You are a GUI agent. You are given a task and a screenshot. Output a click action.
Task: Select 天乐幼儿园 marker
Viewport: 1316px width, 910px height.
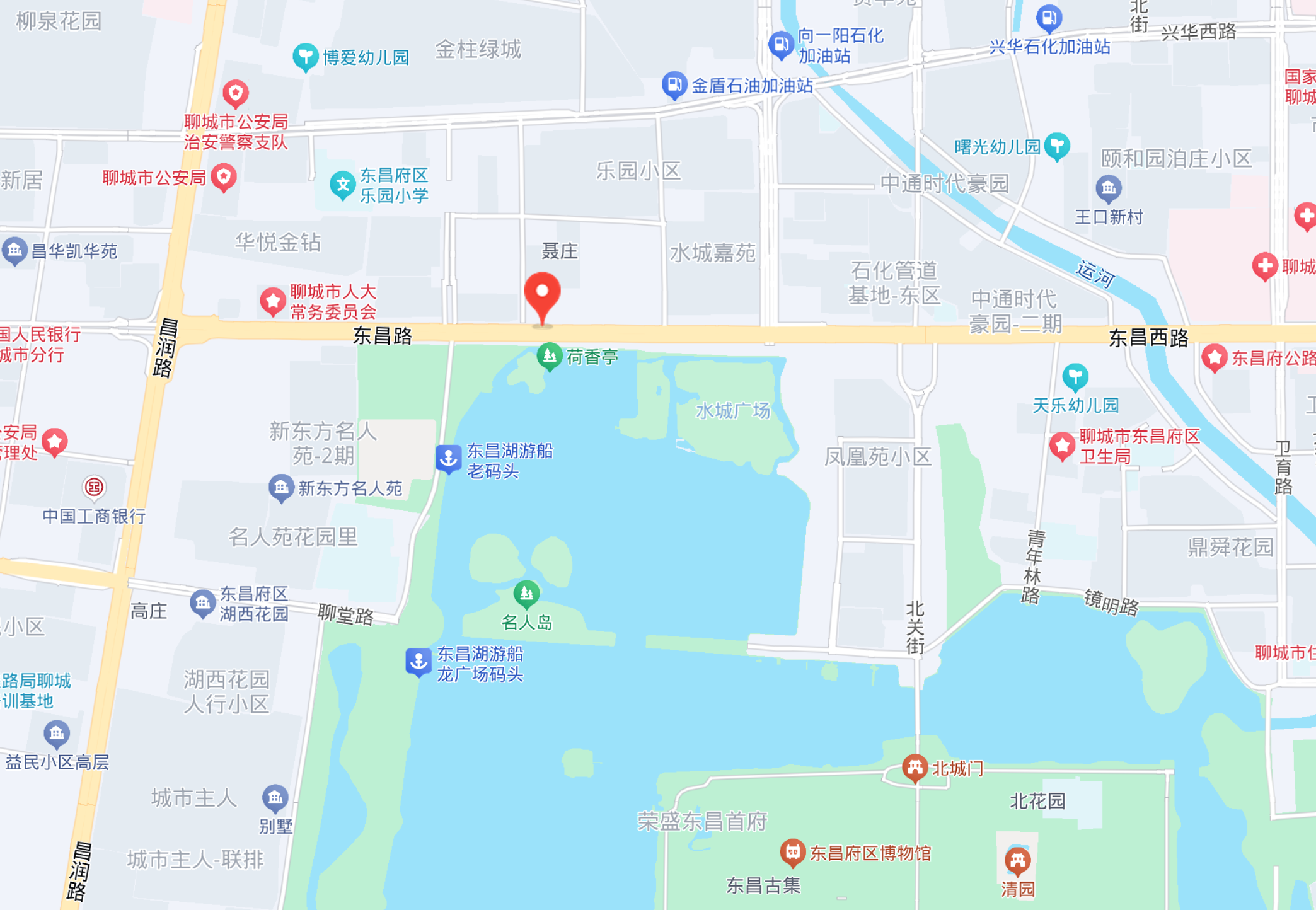1075,377
